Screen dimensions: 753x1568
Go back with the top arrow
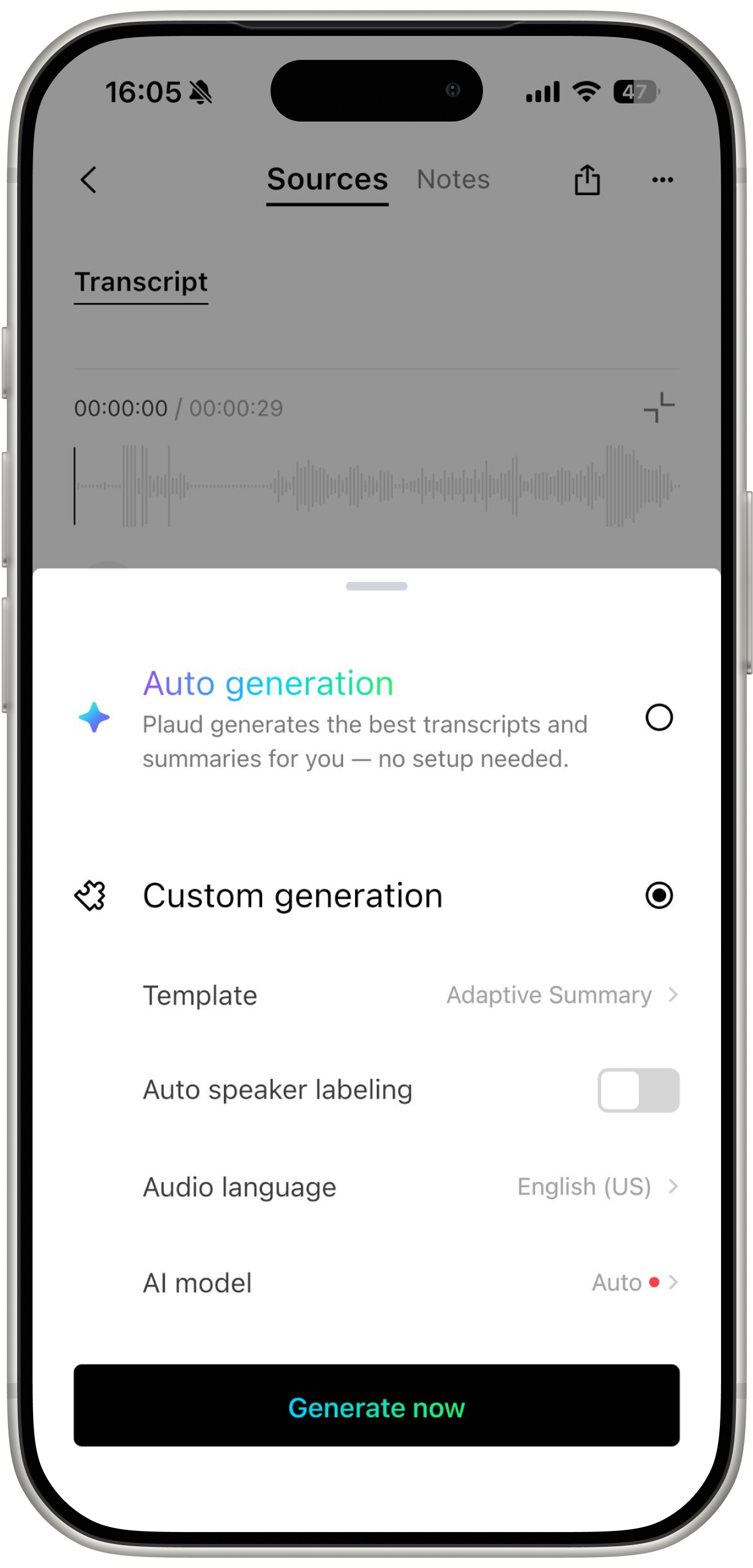tap(89, 180)
